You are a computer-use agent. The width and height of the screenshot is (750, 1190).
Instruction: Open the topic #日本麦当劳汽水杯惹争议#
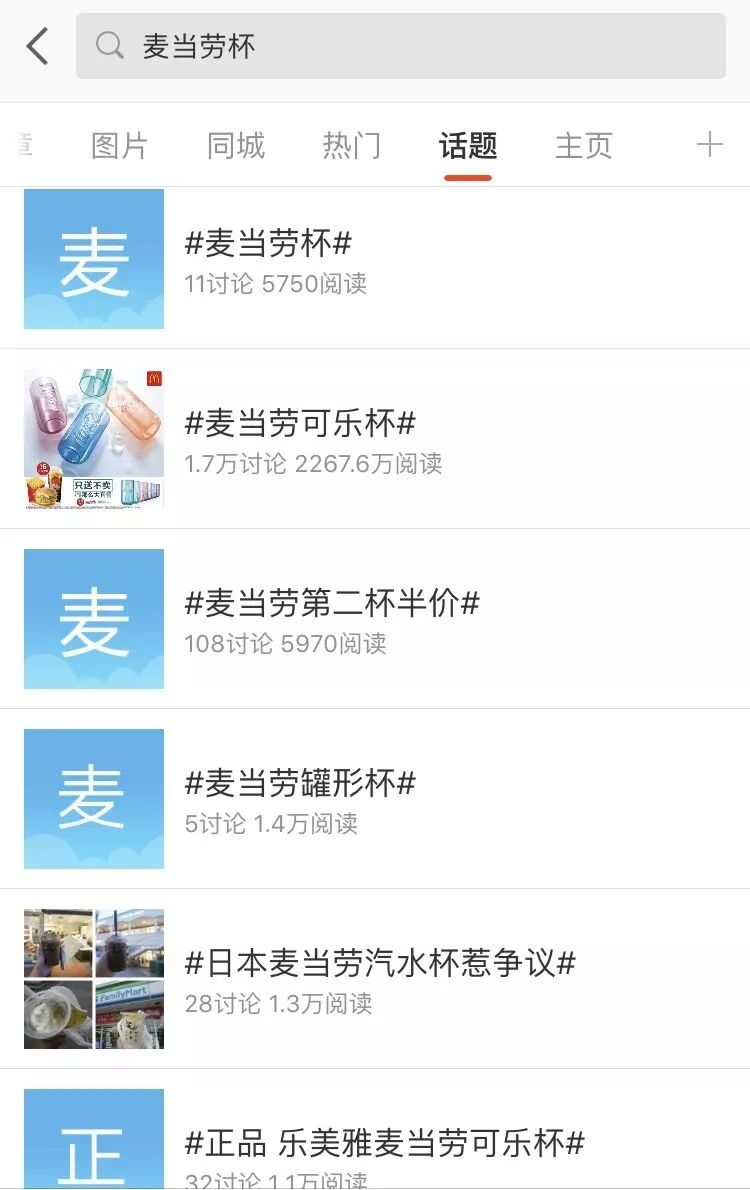pos(380,963)
